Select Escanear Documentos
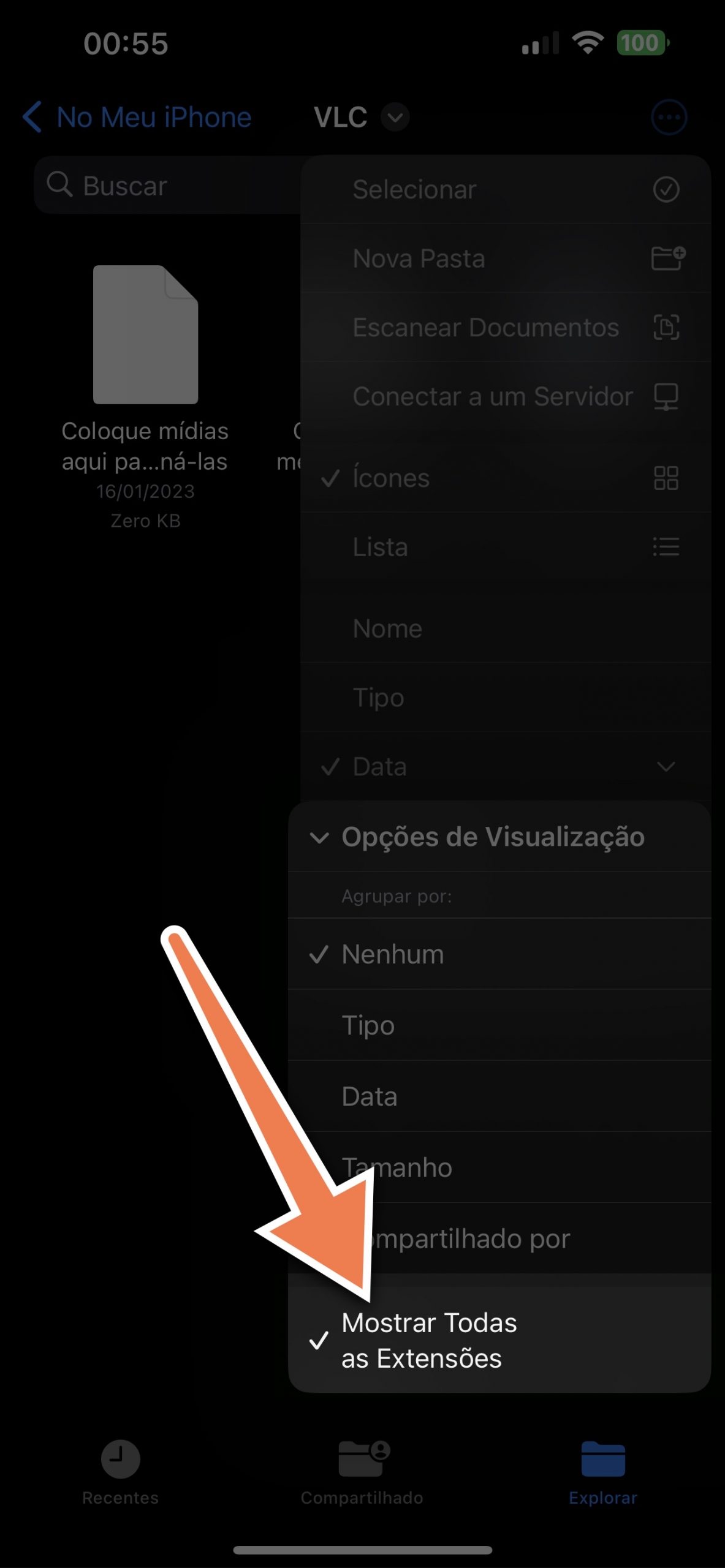 (x=506, y=327)
